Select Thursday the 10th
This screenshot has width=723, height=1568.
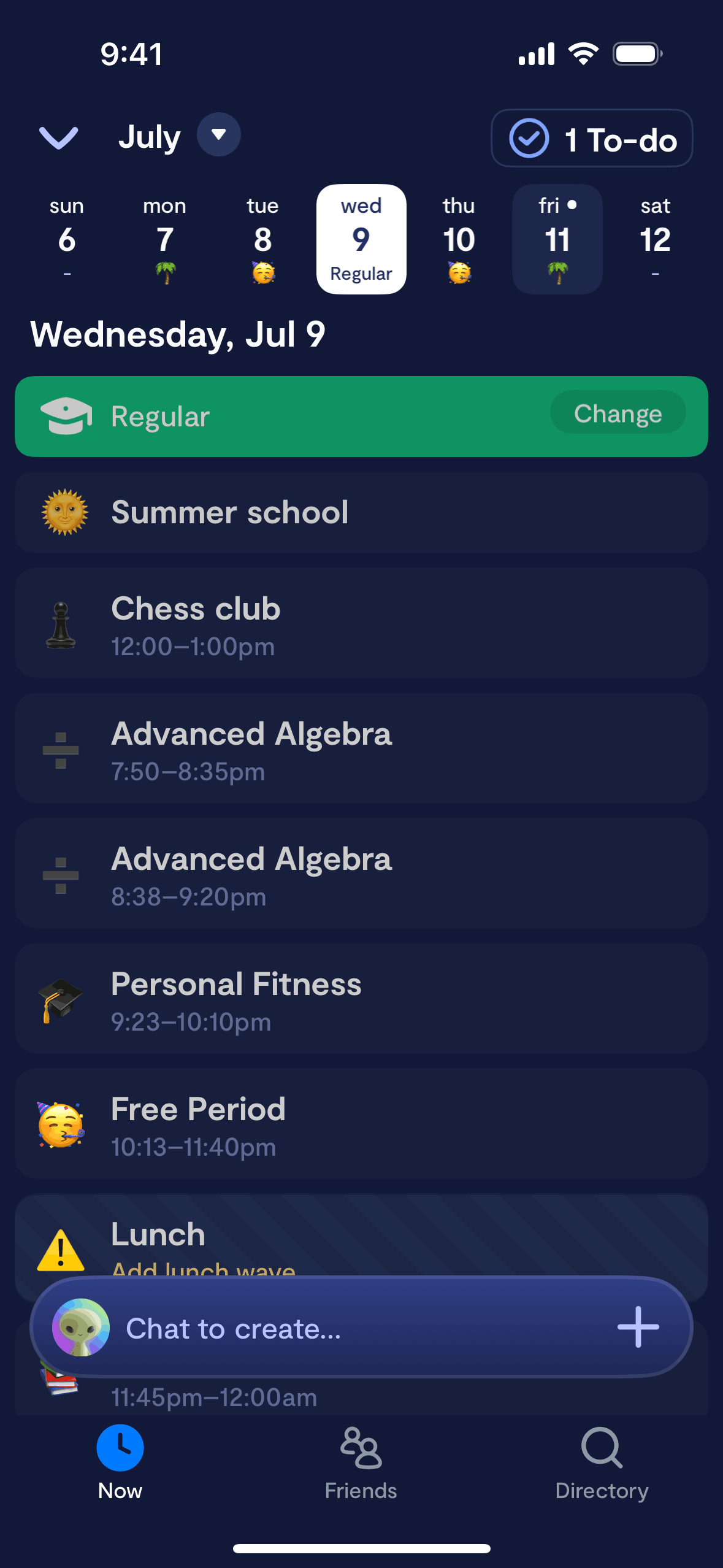tap(459, 239)
